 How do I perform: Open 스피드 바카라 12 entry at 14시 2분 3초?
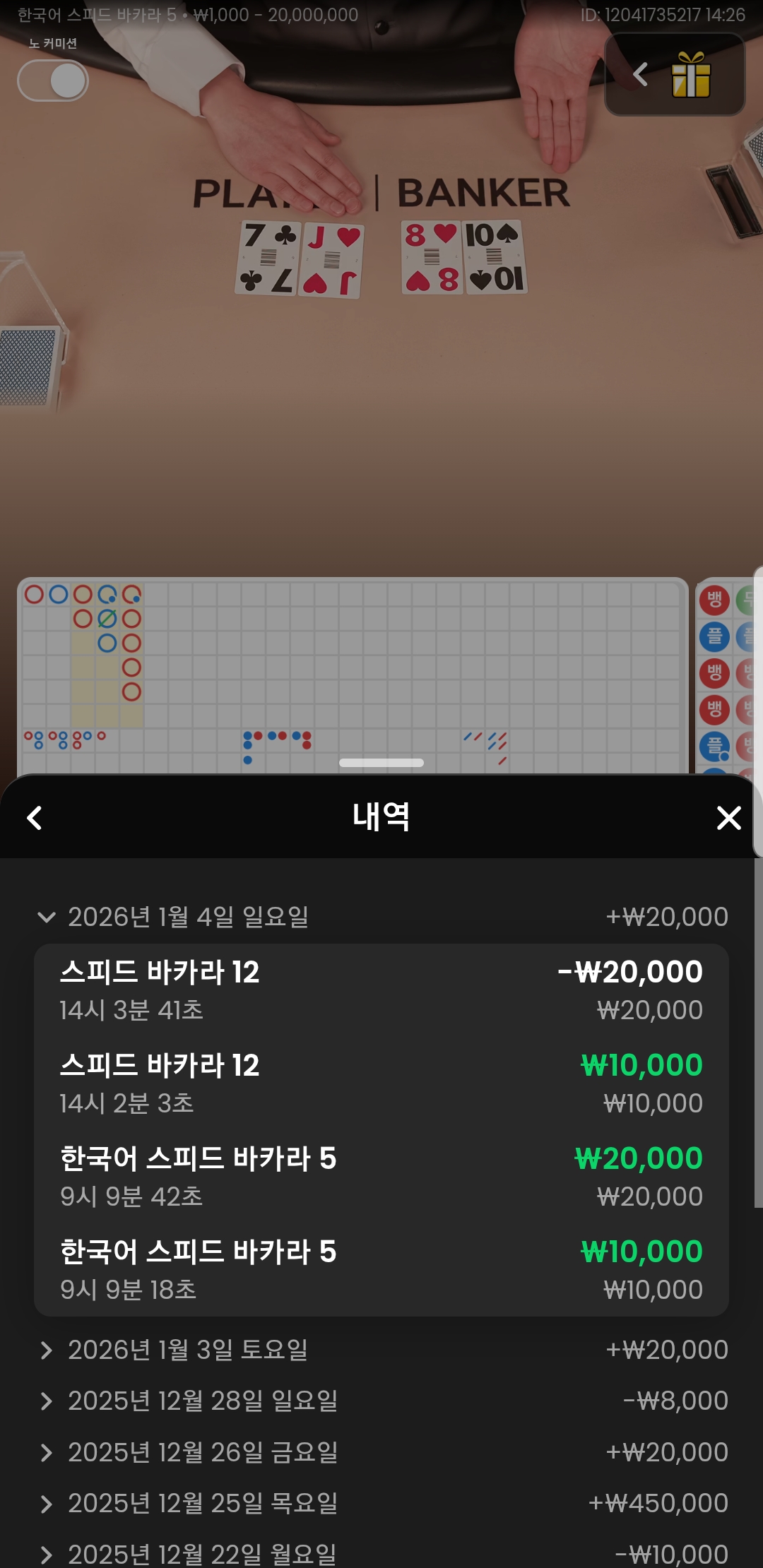pos(381,1083)
